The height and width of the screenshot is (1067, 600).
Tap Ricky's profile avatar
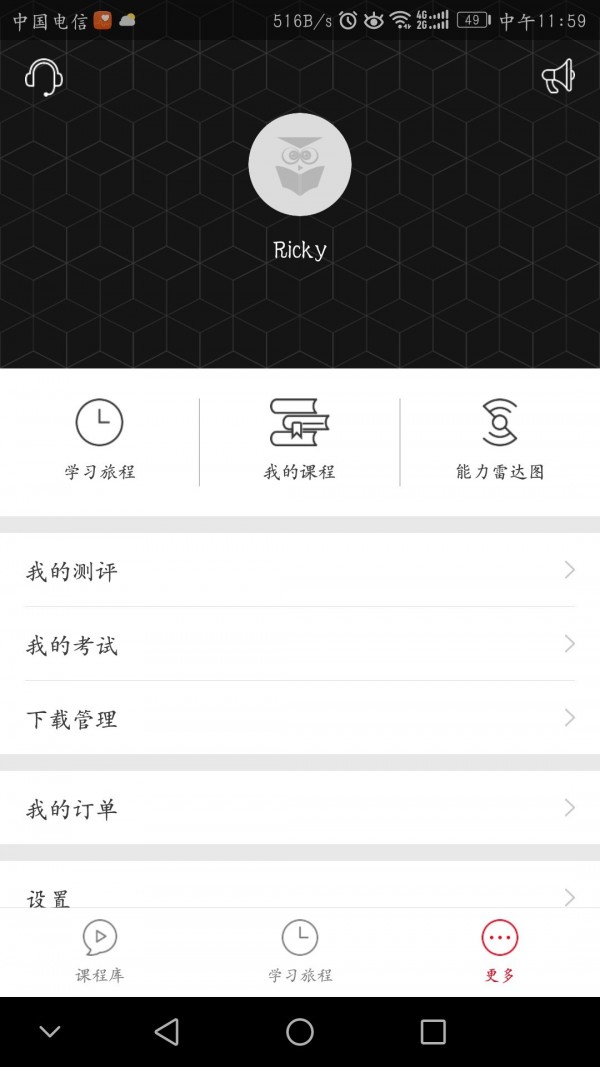click(300, 165)
